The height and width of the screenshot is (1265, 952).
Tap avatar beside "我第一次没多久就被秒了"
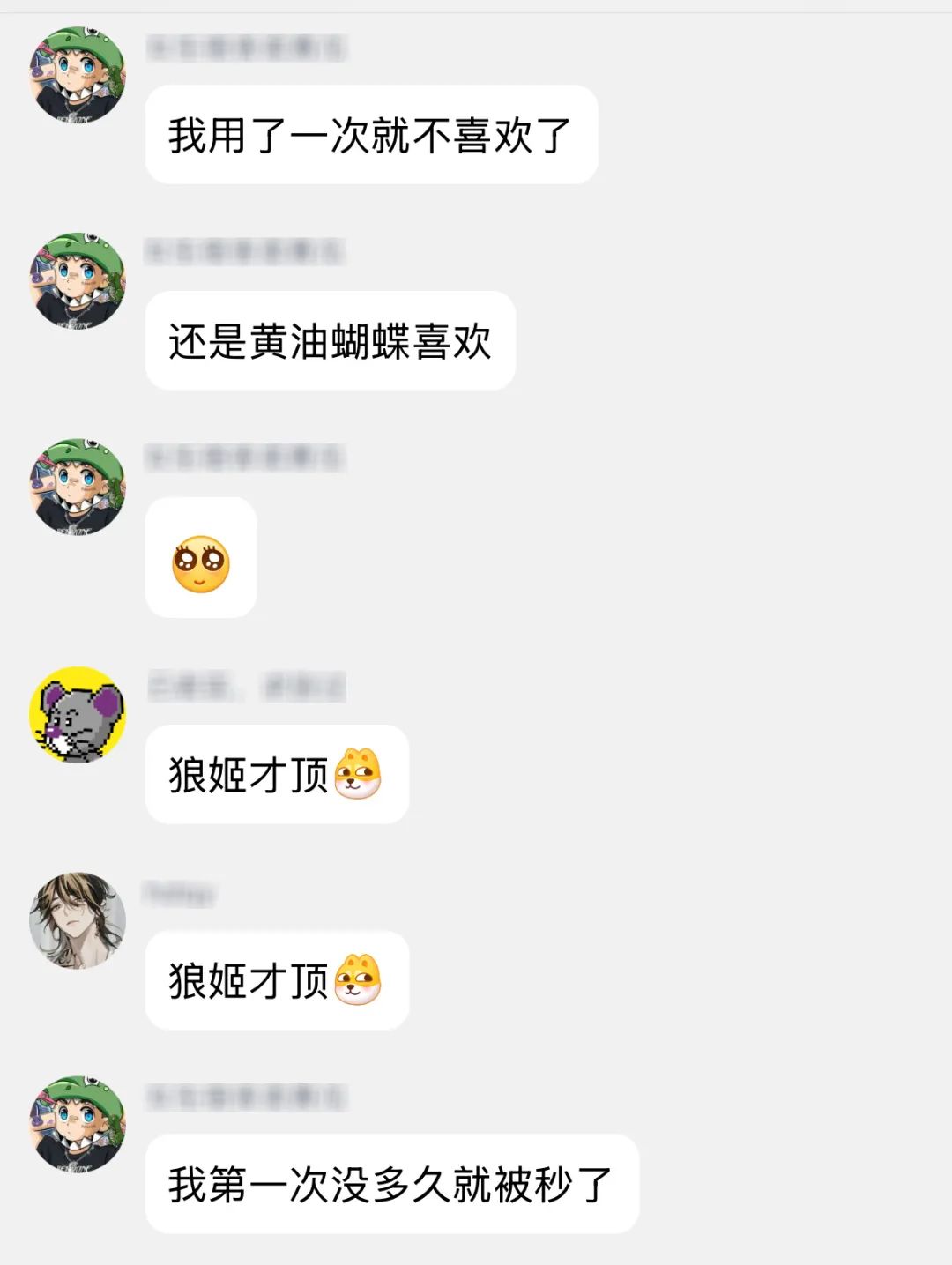(78, 1124)
